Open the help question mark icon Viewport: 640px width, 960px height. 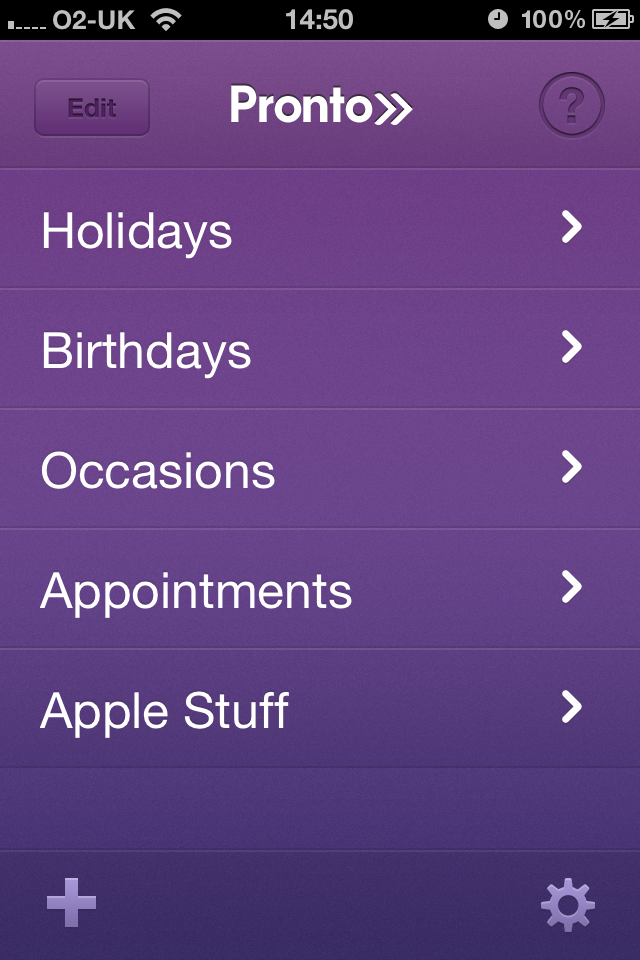point(571,105)
